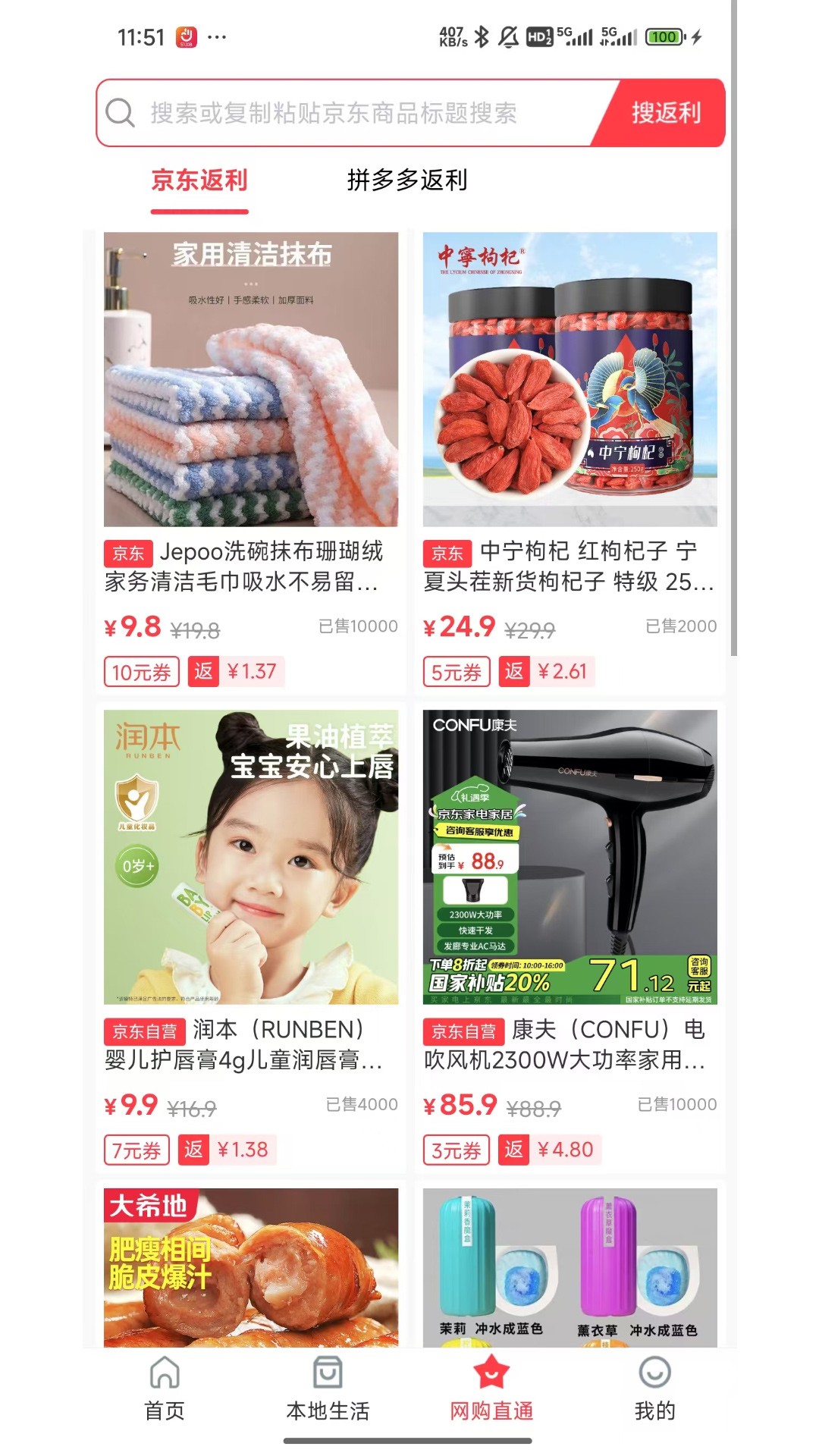View the toilet cleaner product tile
This screenshot has width=819, height=1456.
pos(570,1266)
